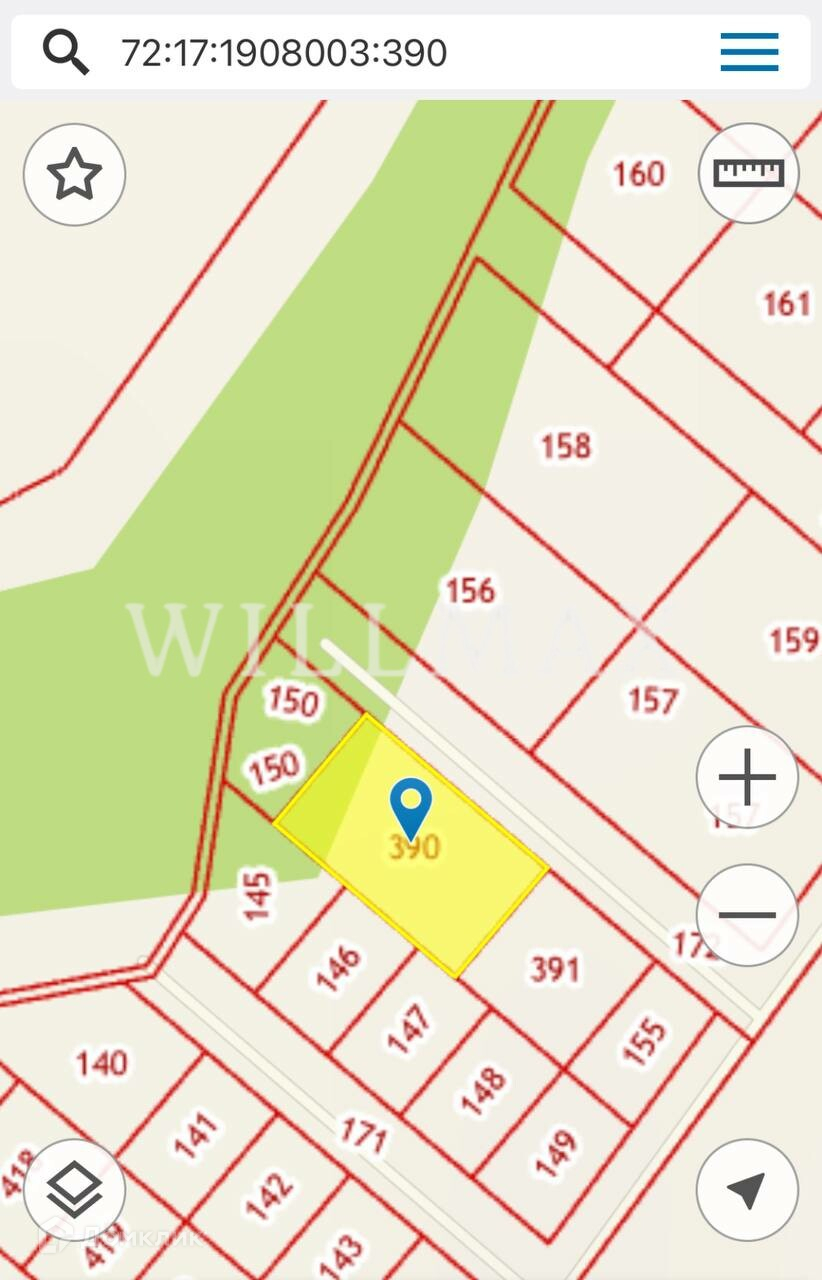Zoom in on the map
Screen dimensions: 822x1280
747,777
